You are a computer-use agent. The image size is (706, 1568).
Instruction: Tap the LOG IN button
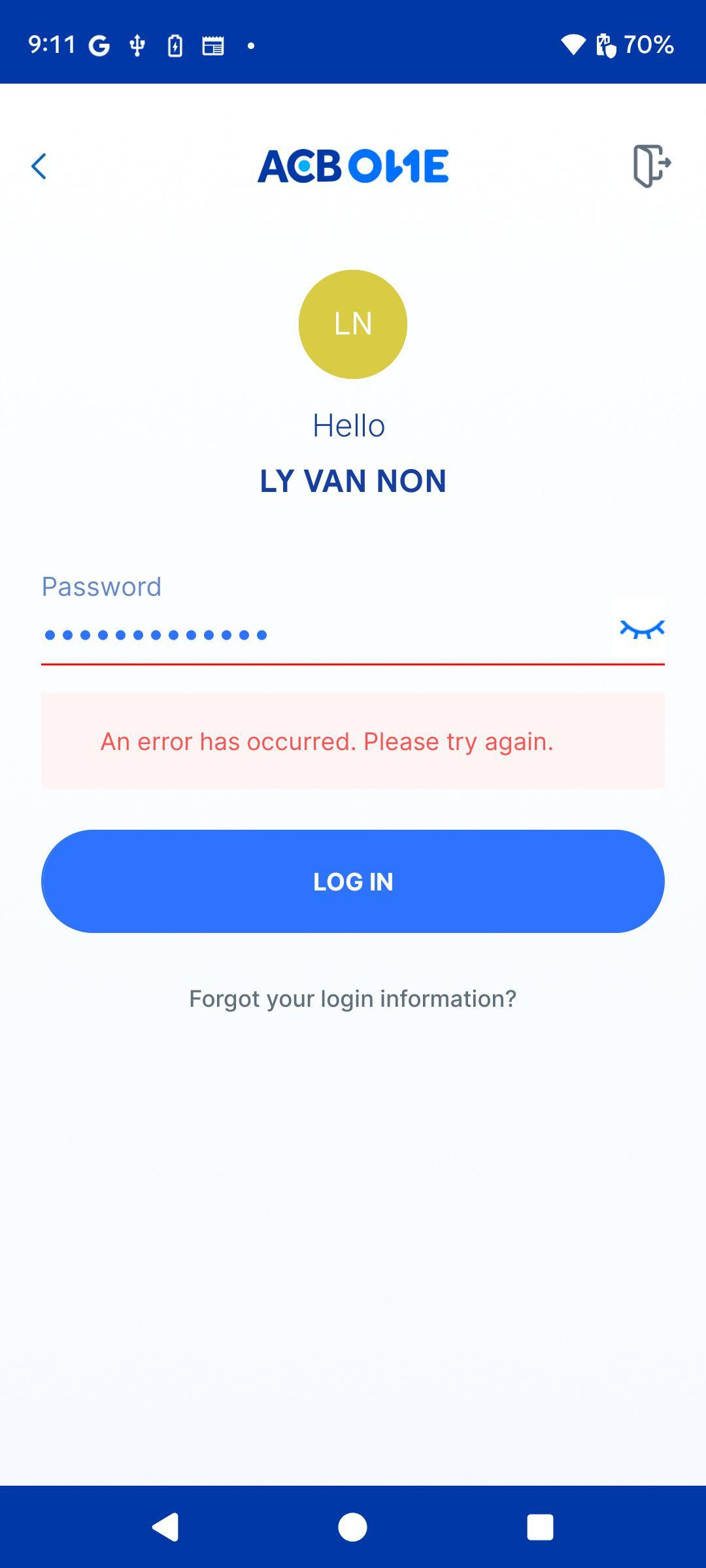point(353,881)
